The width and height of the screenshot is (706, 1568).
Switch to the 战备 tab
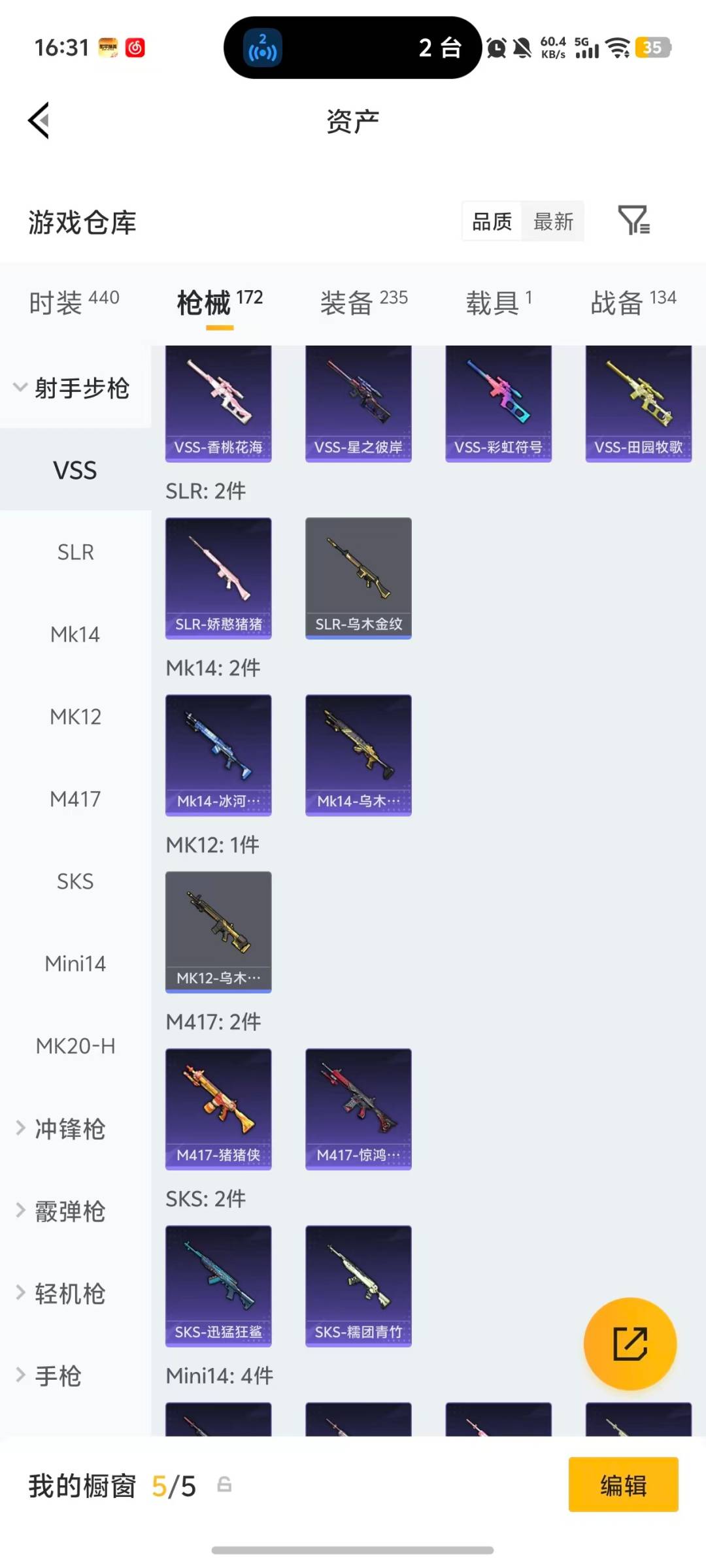tap(633, 302)
